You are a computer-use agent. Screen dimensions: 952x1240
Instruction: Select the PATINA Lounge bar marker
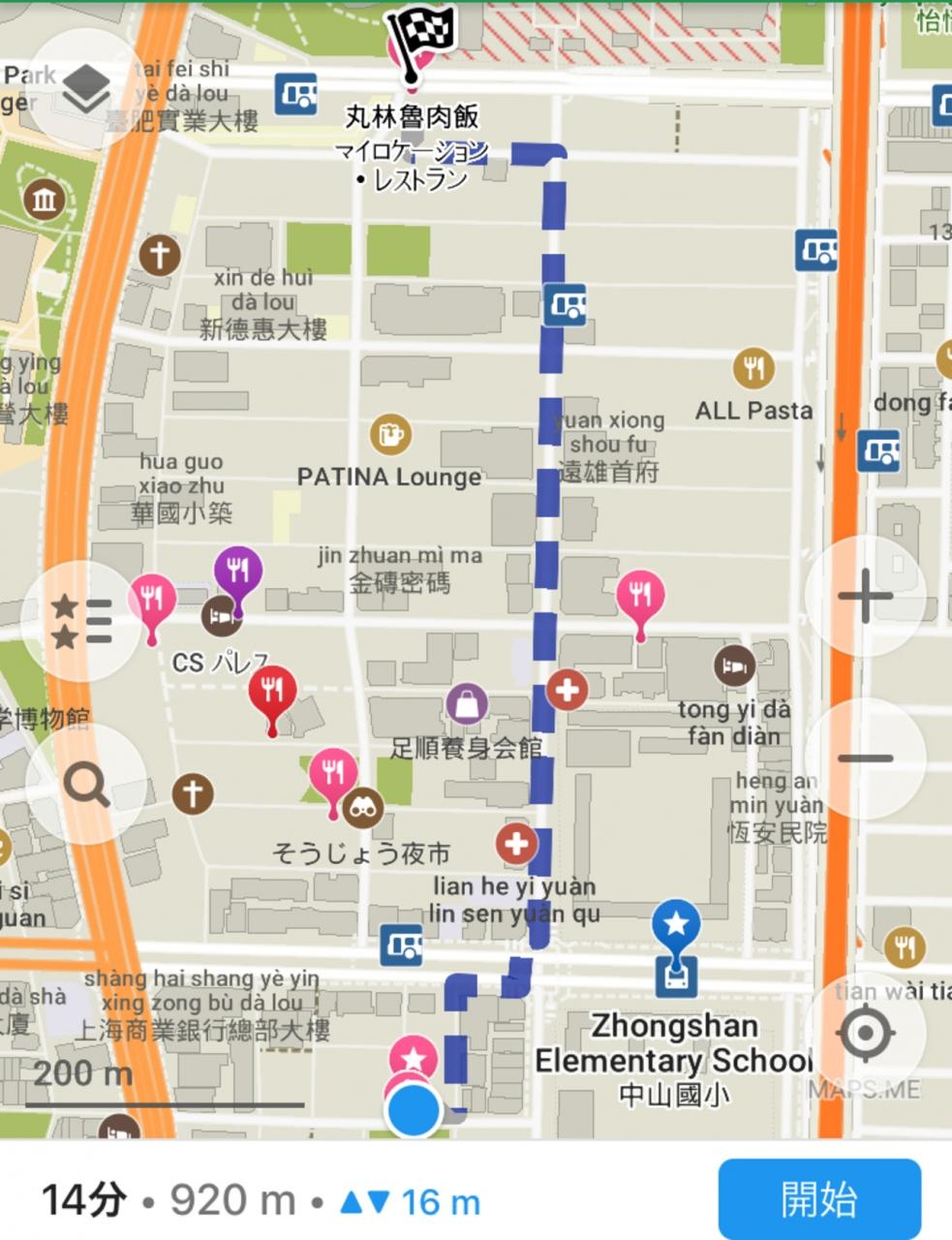point(390,435)
